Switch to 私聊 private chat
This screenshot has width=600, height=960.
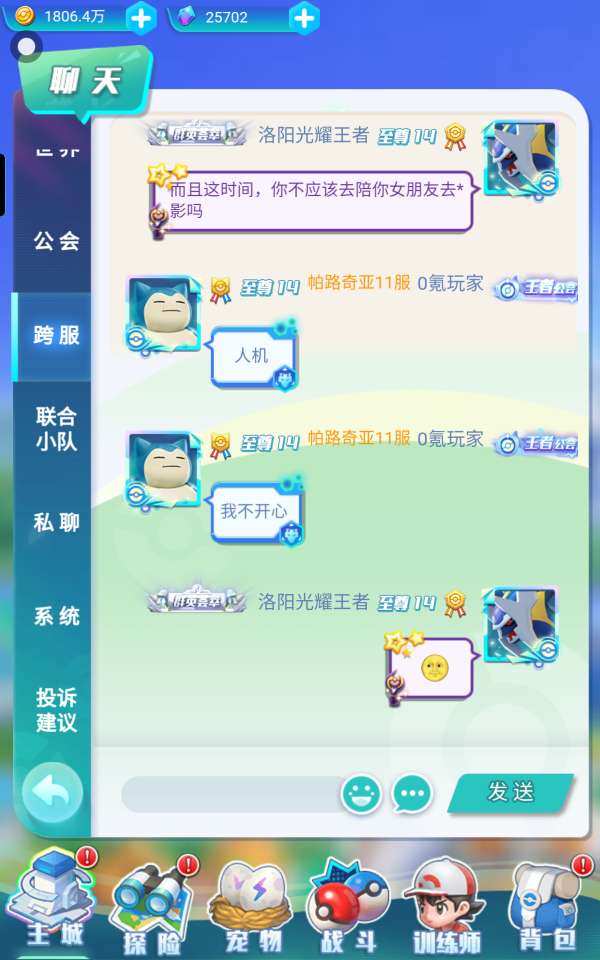56,523
